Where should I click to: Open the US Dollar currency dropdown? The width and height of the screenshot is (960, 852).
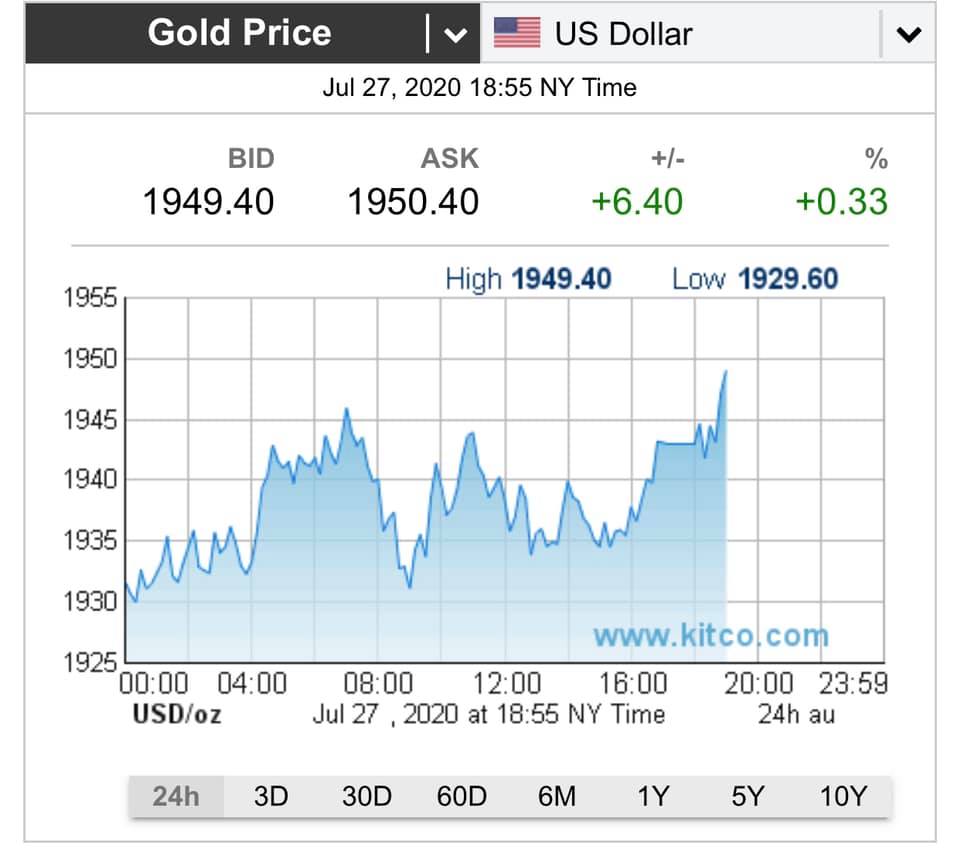click(x=908, y=34)
